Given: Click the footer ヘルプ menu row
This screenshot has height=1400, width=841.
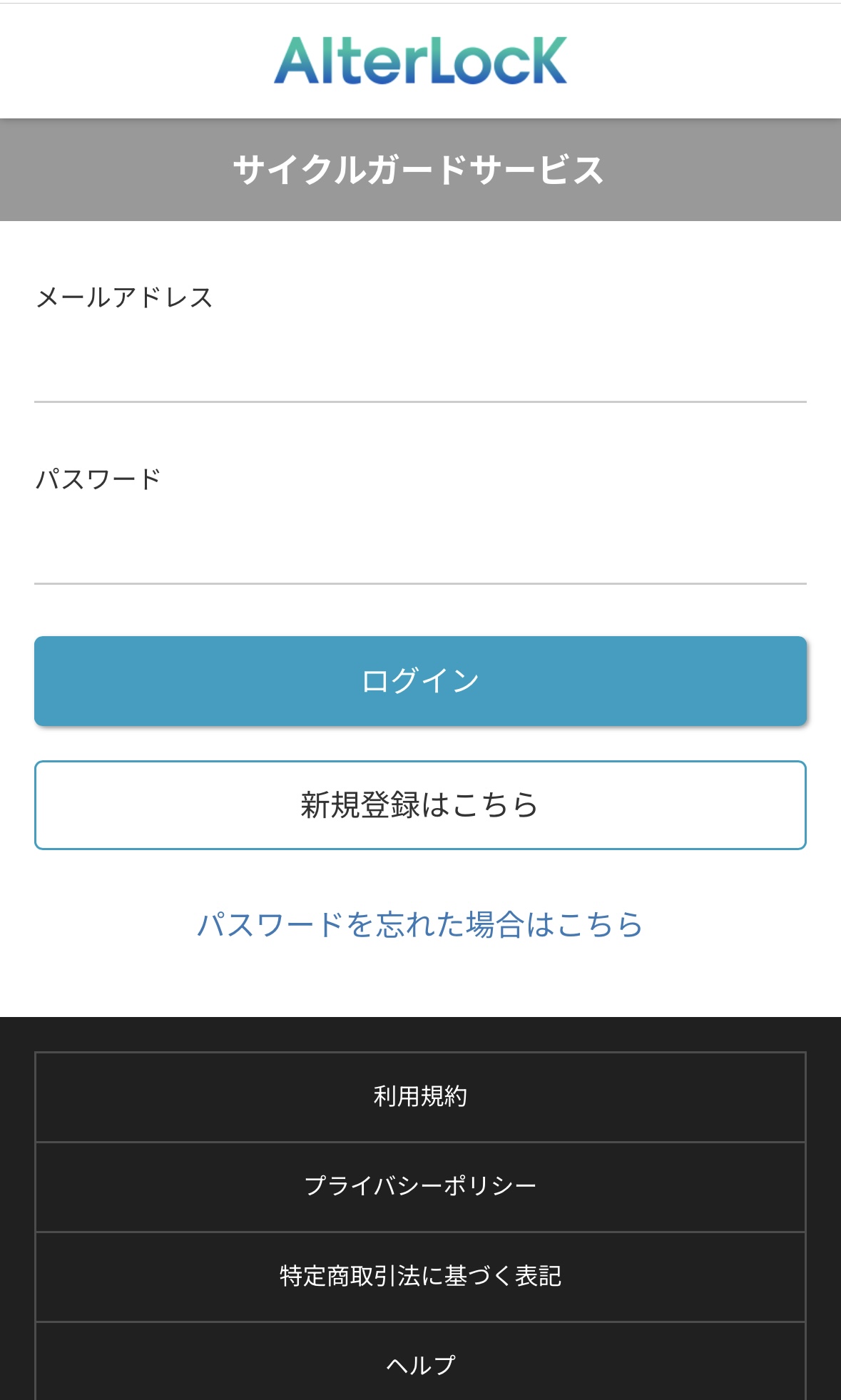Looking at the screenshot, I should [420, 1364].
